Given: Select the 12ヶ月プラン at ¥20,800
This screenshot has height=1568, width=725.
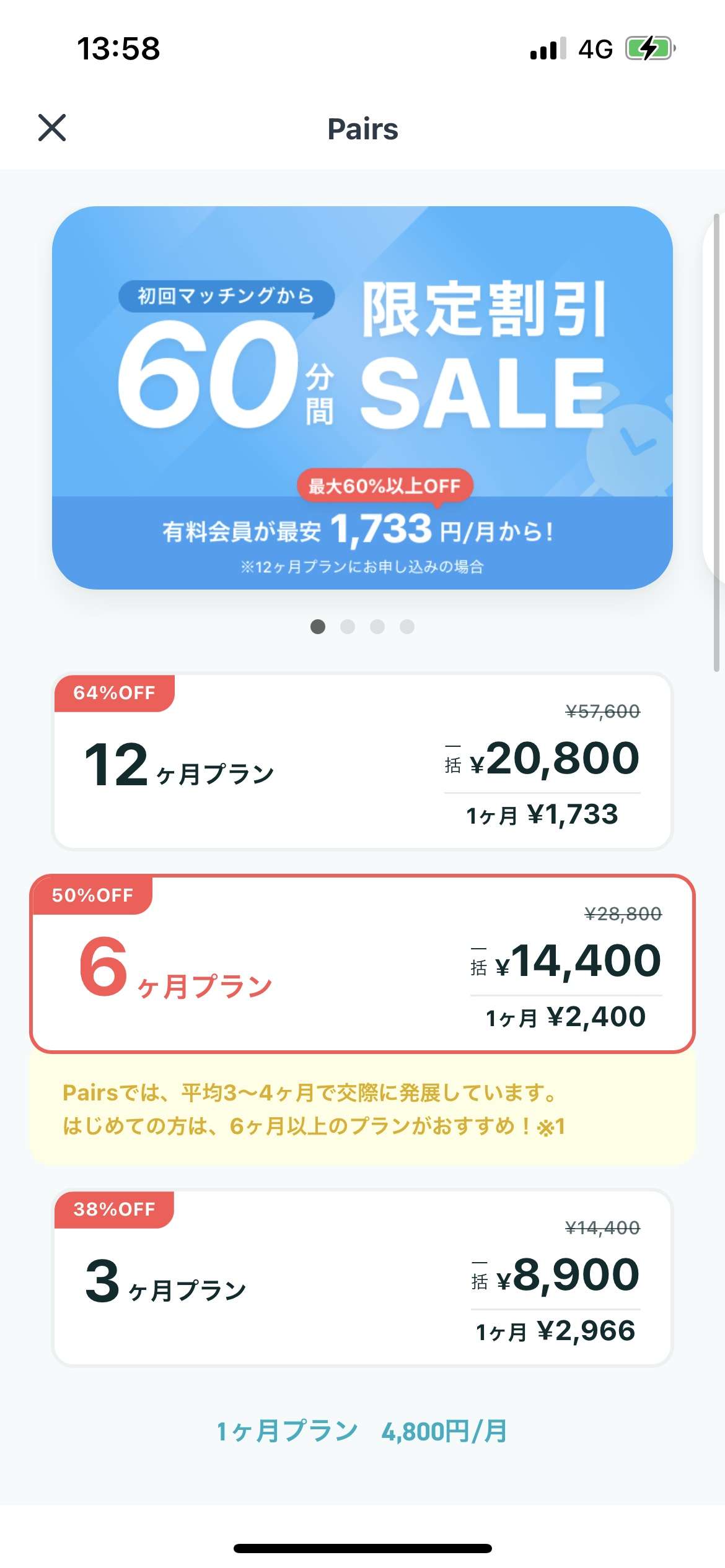Looking at the screenshot, I should click(x=362, y=761).
